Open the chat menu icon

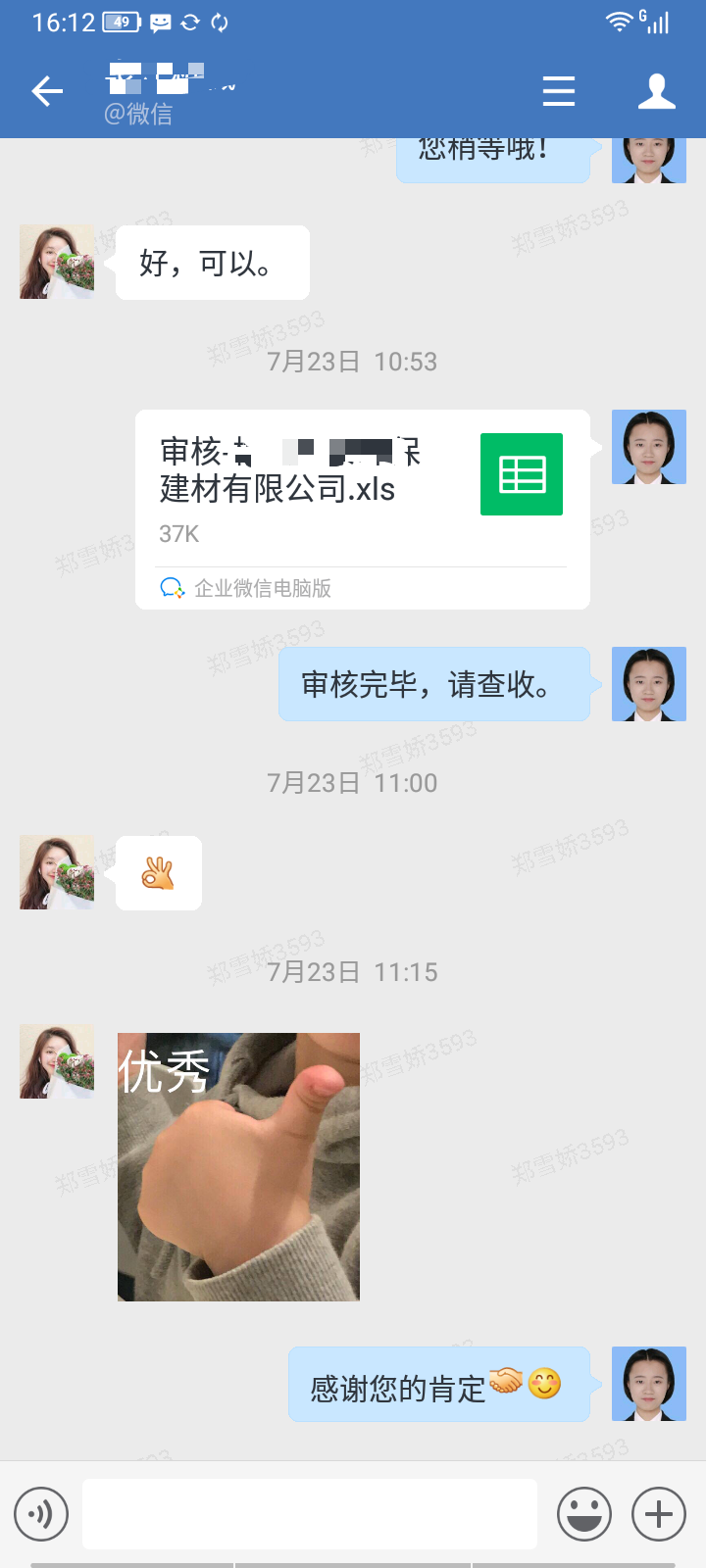[559, 92]
